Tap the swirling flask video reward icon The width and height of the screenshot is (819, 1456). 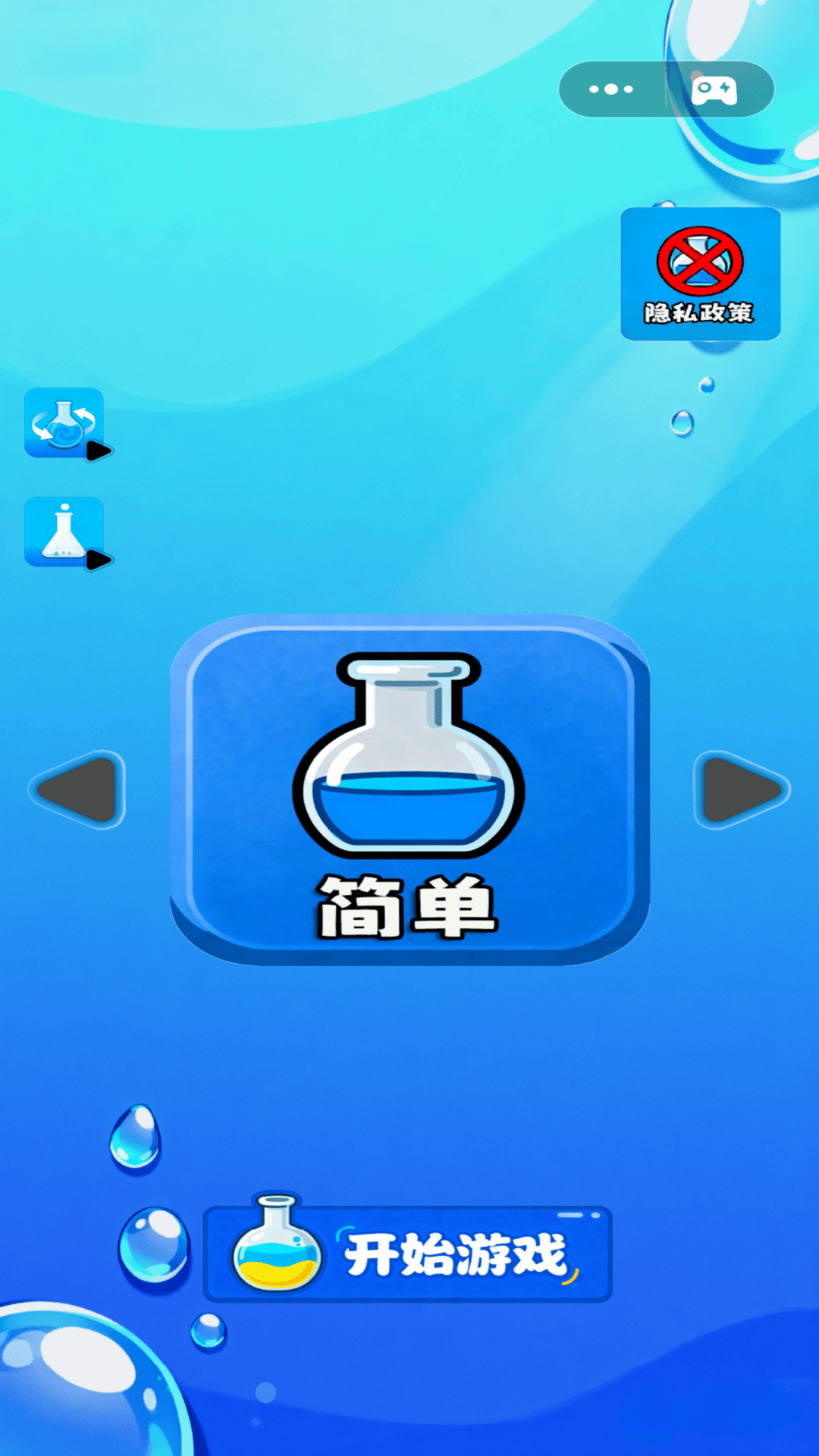click(65, 423)
